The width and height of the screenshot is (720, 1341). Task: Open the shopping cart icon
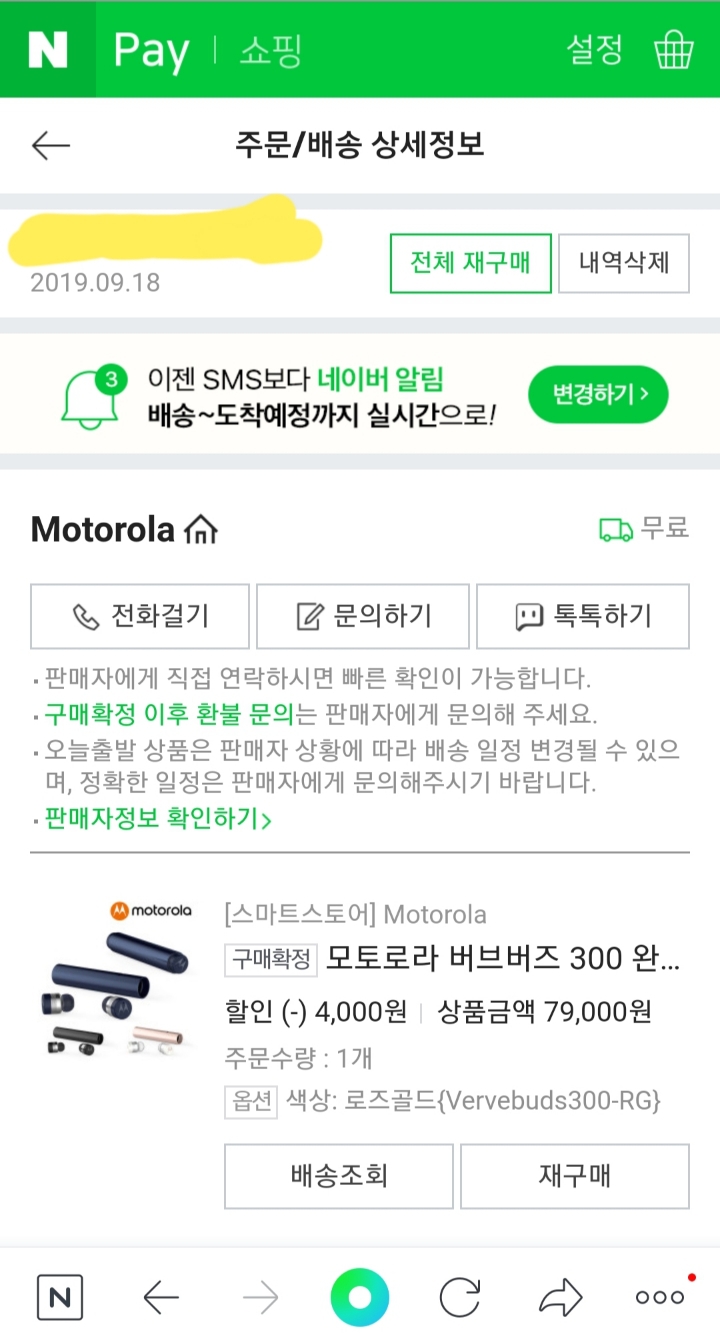673,49
